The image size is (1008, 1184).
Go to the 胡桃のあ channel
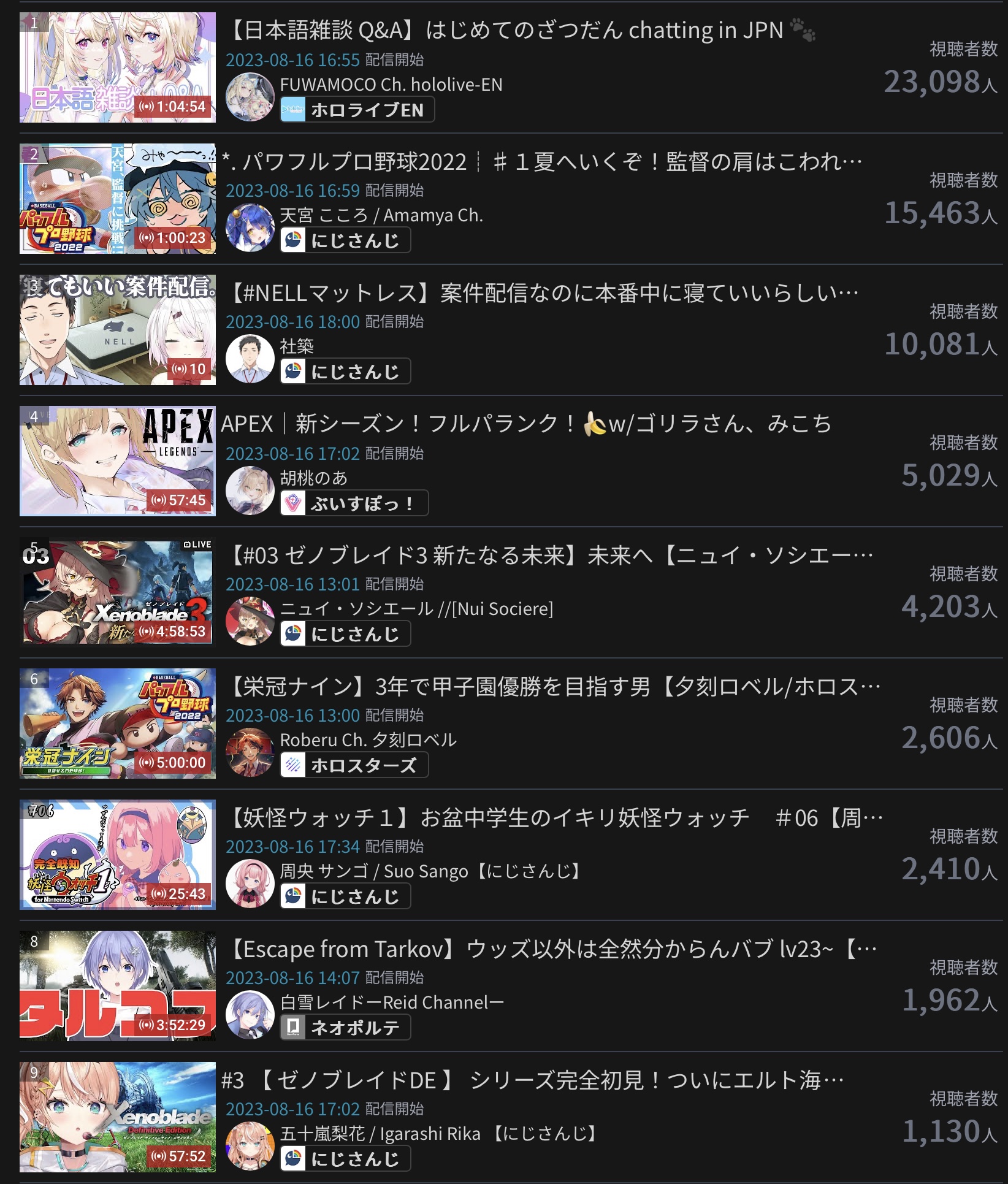click(313, 478)
